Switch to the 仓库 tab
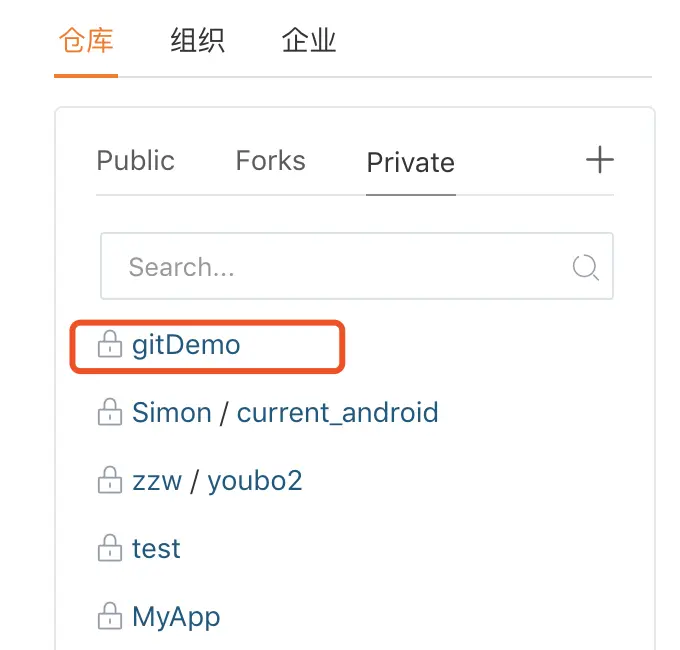This screenshot has width=680, height=650. click(86, 41)
